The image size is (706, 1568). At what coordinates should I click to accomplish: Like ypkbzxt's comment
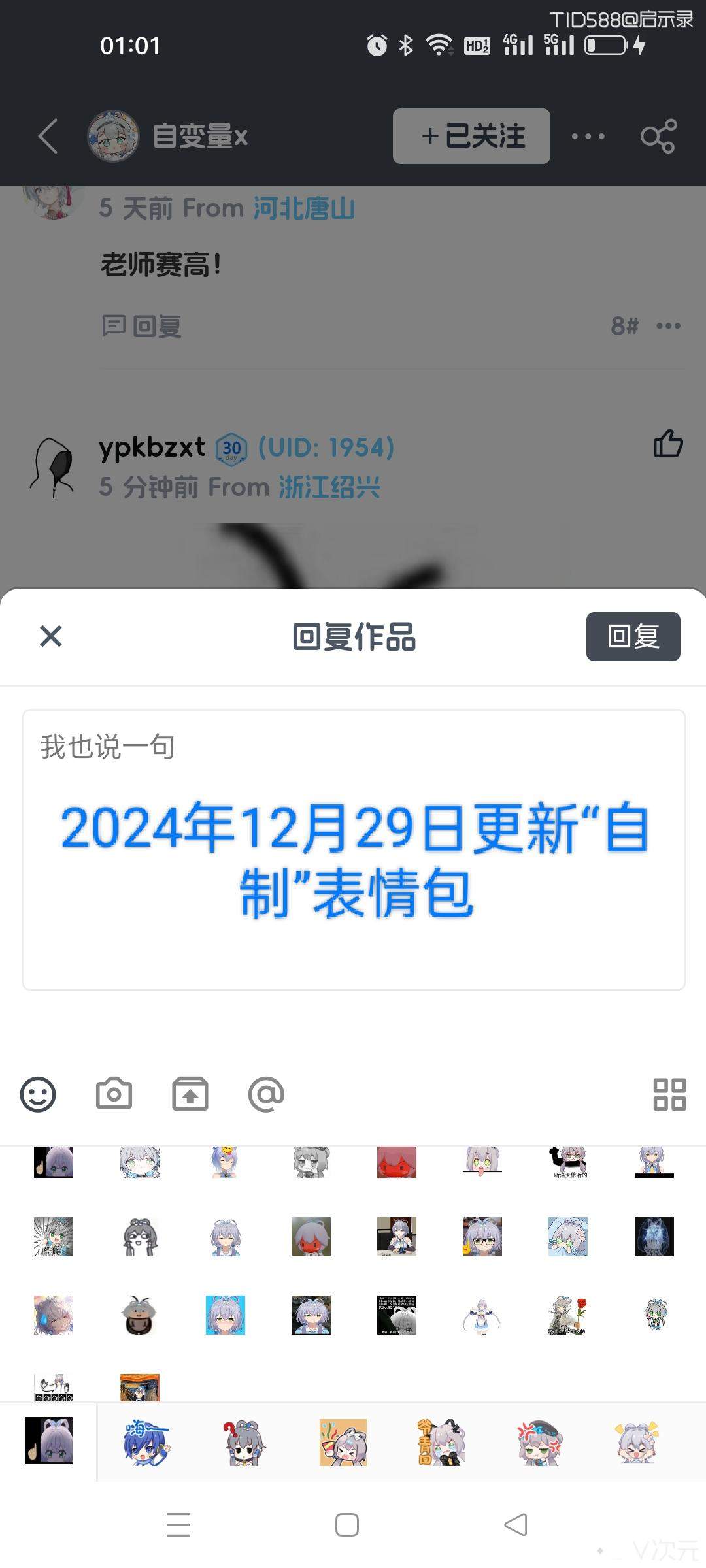tap(668, 444)
